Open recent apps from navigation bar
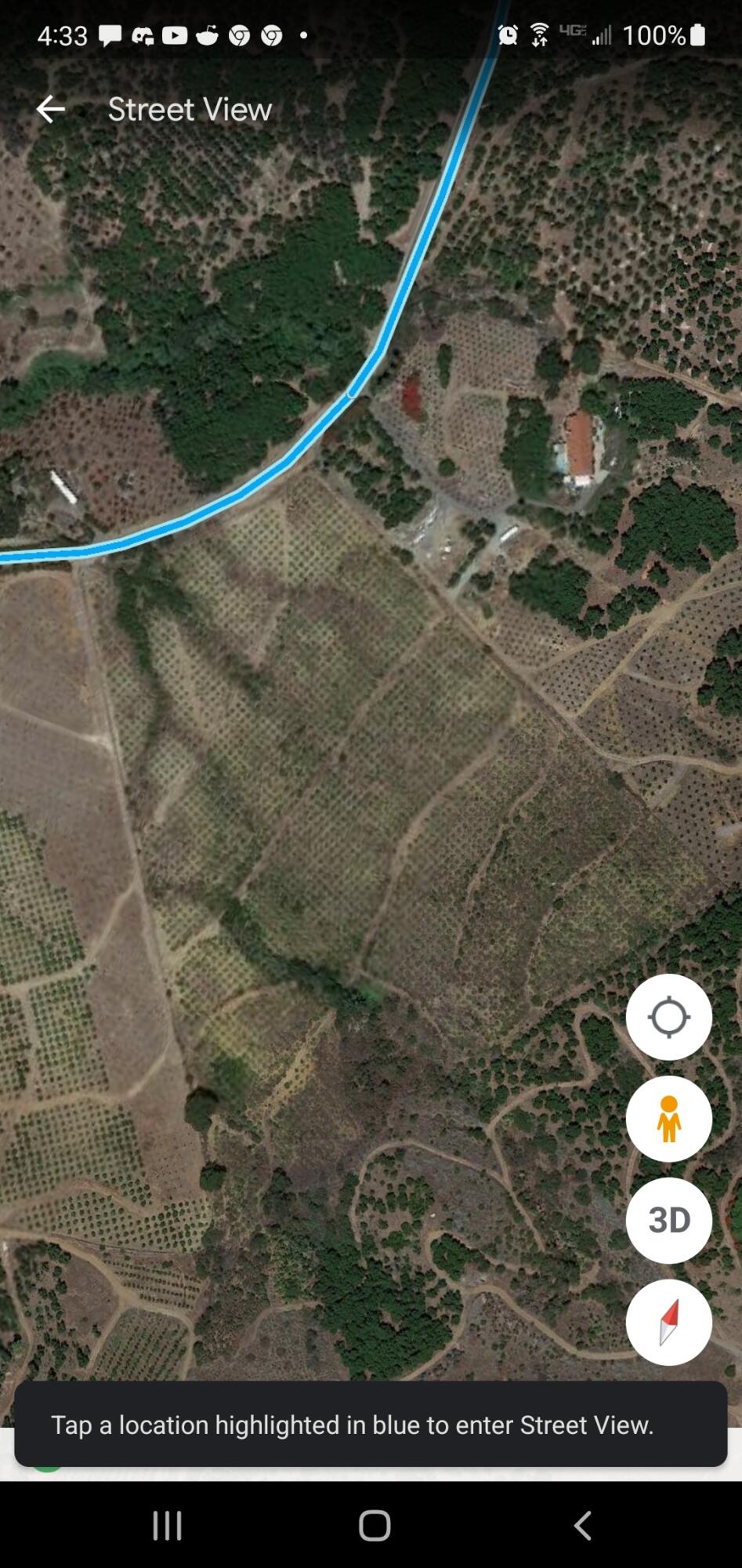This screenshot has width=742, height=1568. tap(167, 1526)
